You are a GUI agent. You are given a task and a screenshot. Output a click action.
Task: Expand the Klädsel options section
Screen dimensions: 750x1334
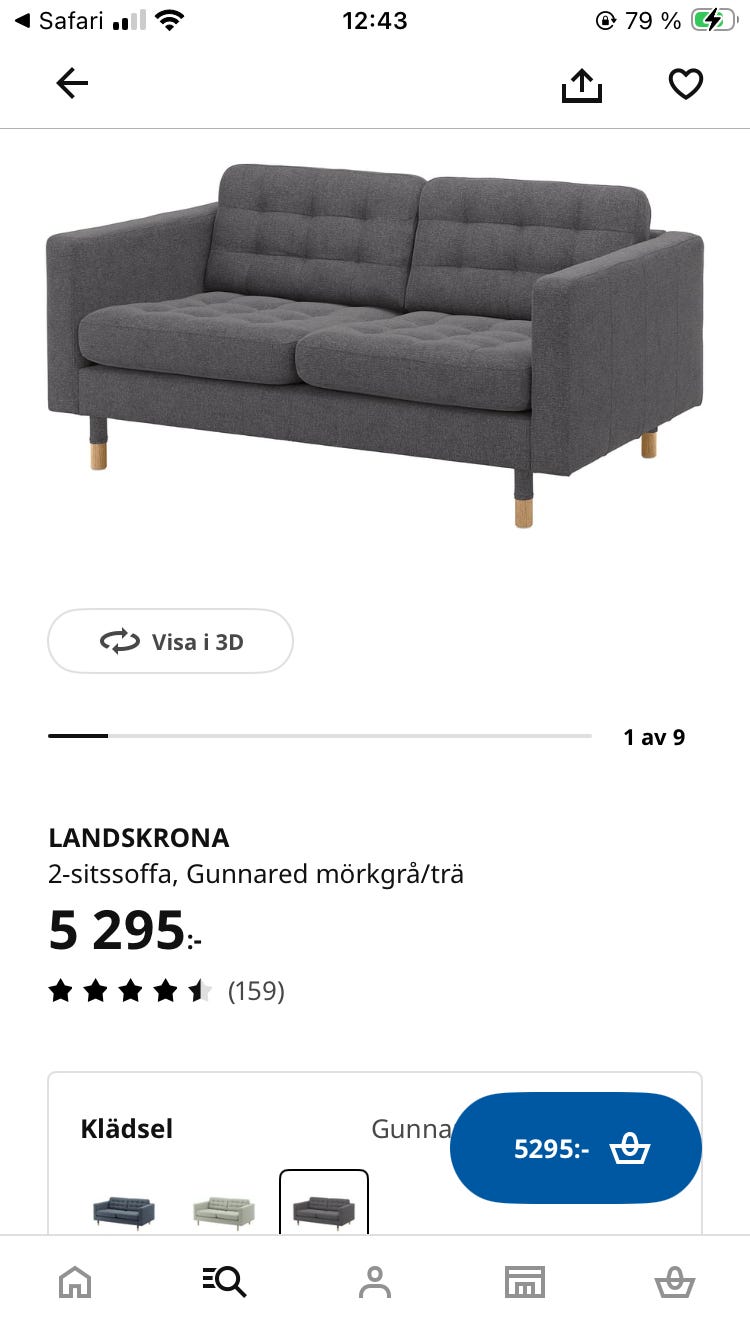[127, 1129]
